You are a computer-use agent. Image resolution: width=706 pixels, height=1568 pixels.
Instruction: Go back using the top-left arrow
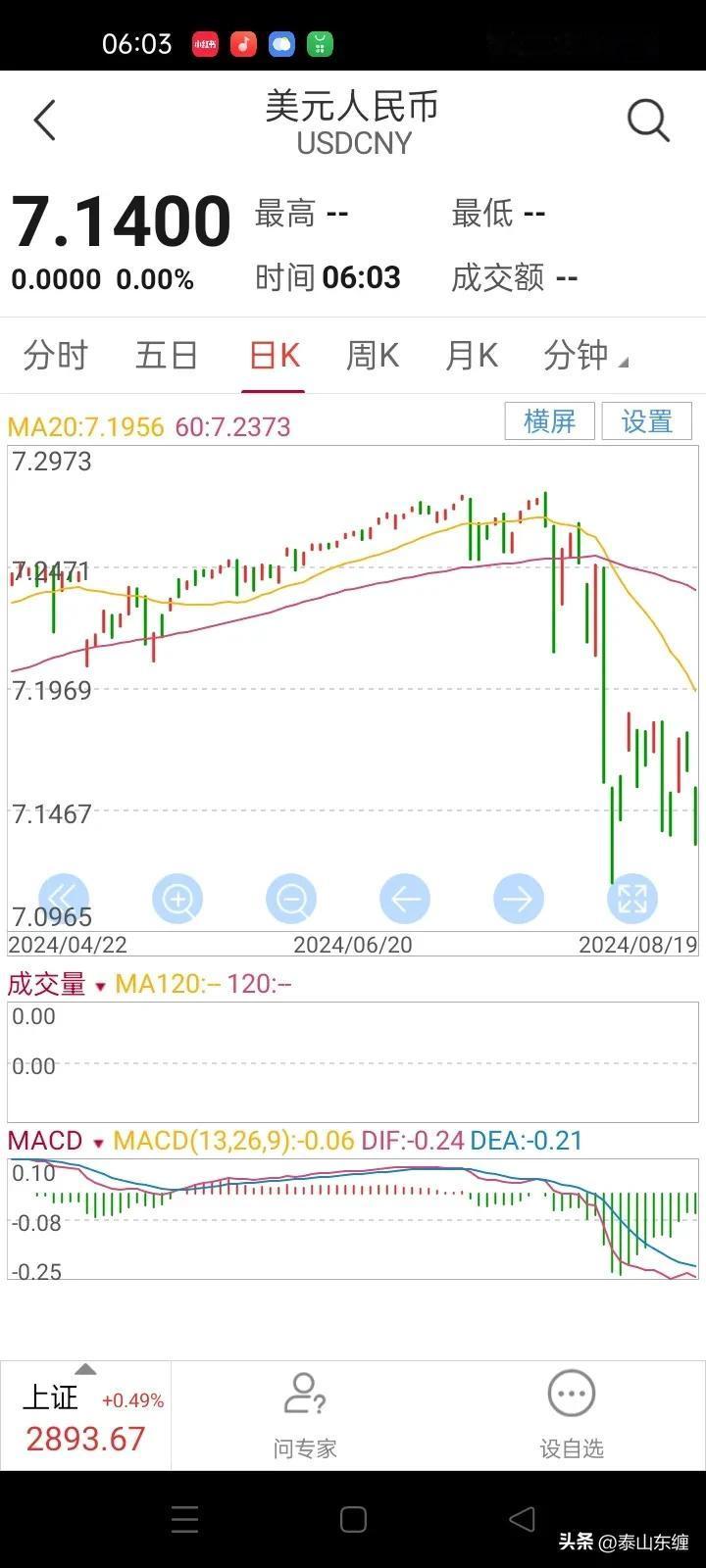(x=45, y=121)
